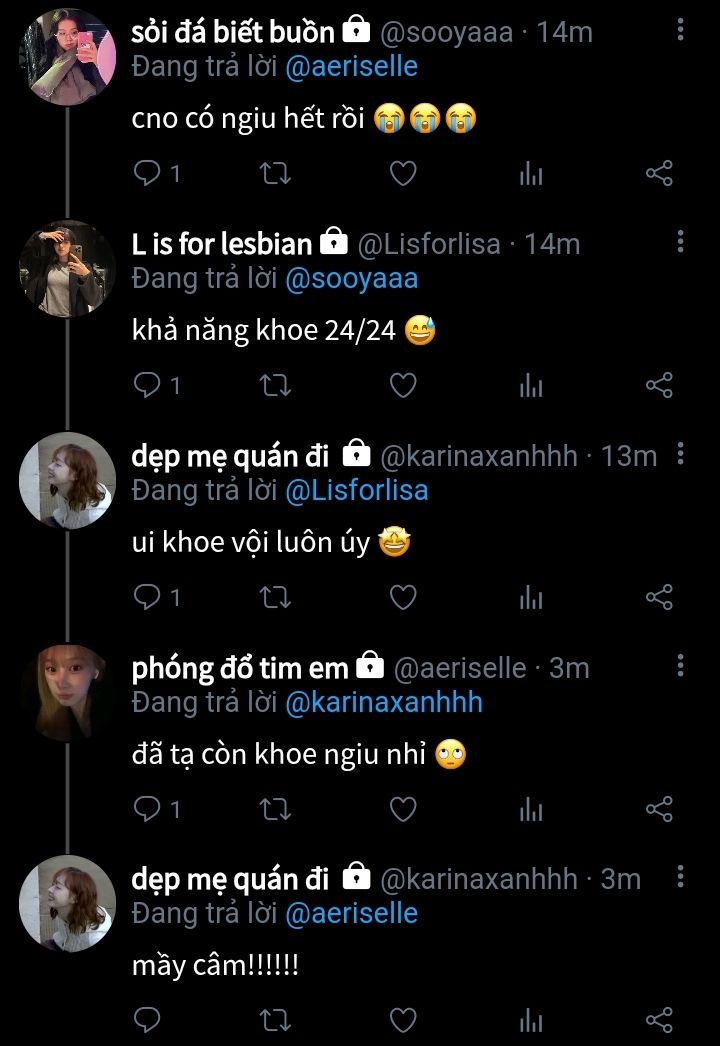Screen dimensions: 720x1046
Task: Open overflow menu on sỏi đá biết buồn's tweet
Action: coord(680,31)
